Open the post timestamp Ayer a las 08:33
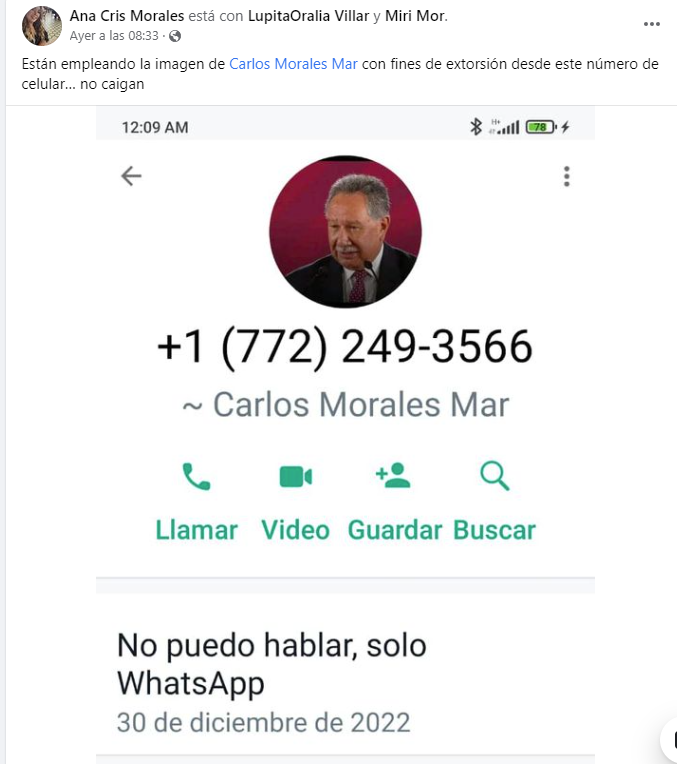Screen dimensions: 677x764 (114, 35)
